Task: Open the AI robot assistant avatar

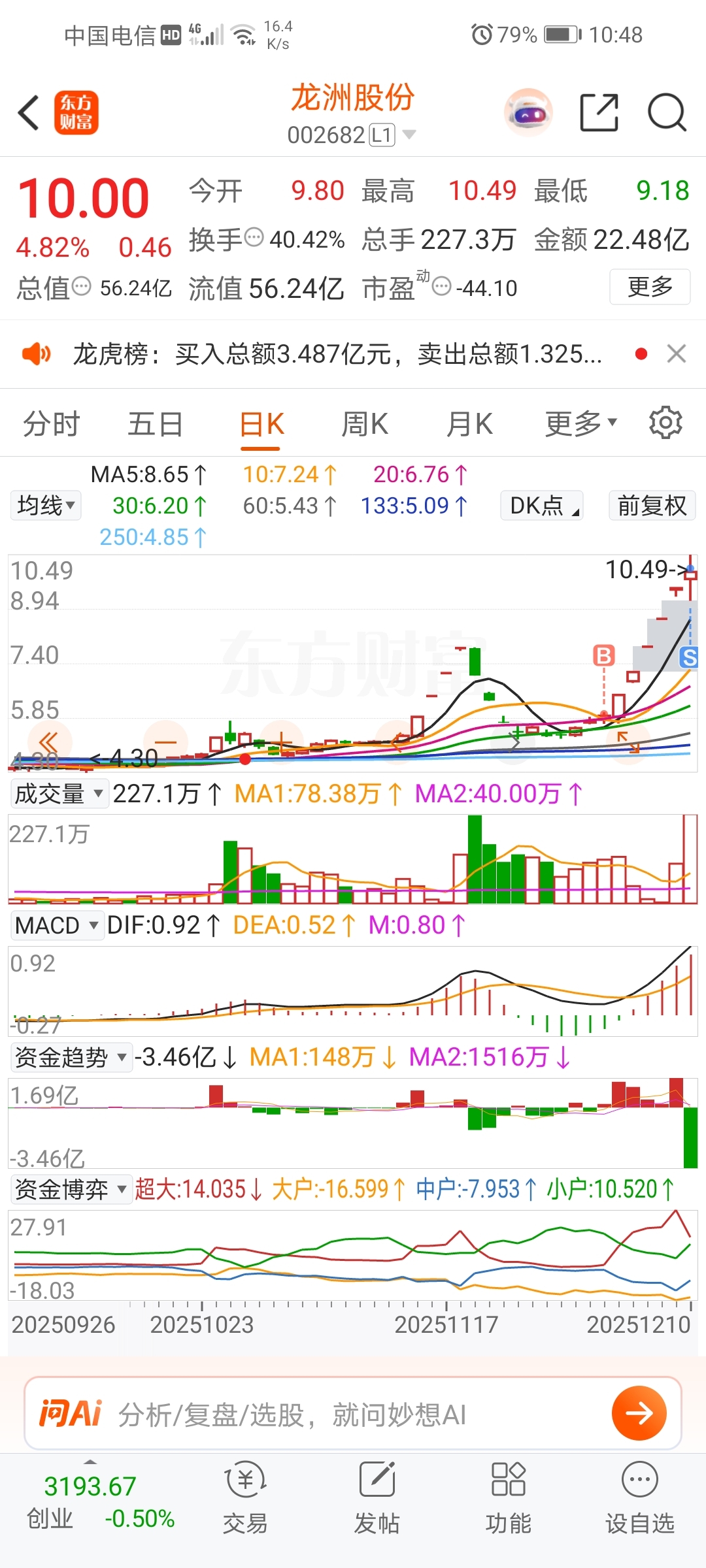Action: point(528,112)
